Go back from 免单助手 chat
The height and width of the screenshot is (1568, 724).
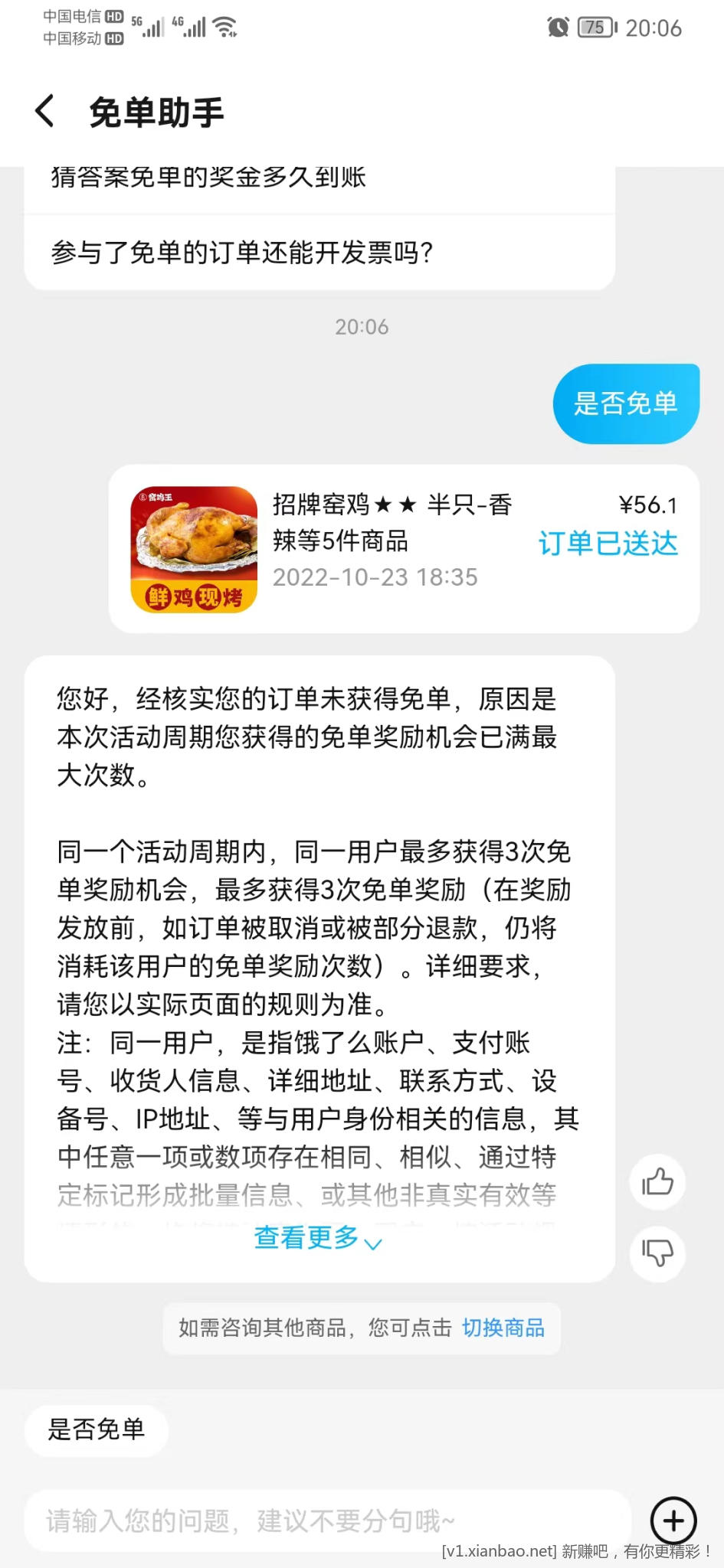(x=45, y=112)
